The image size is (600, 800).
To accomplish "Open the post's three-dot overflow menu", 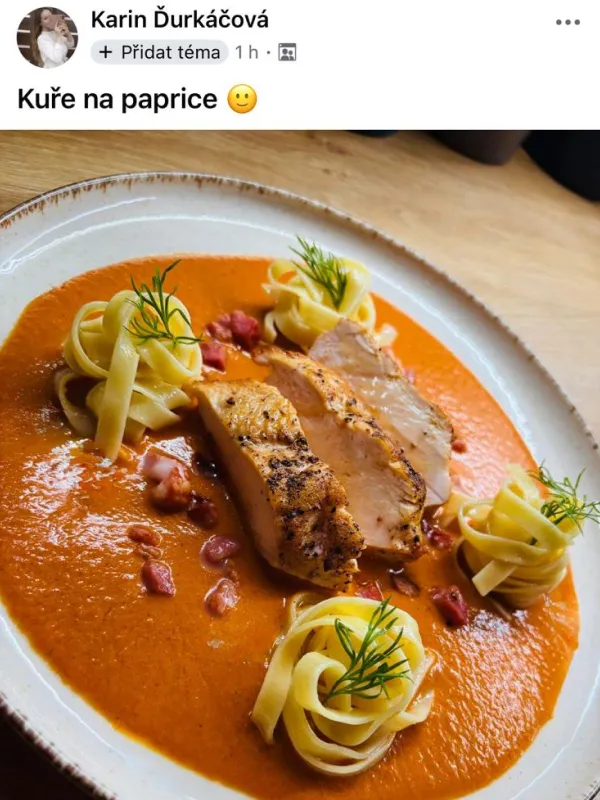I will click(x=567, y=22).
